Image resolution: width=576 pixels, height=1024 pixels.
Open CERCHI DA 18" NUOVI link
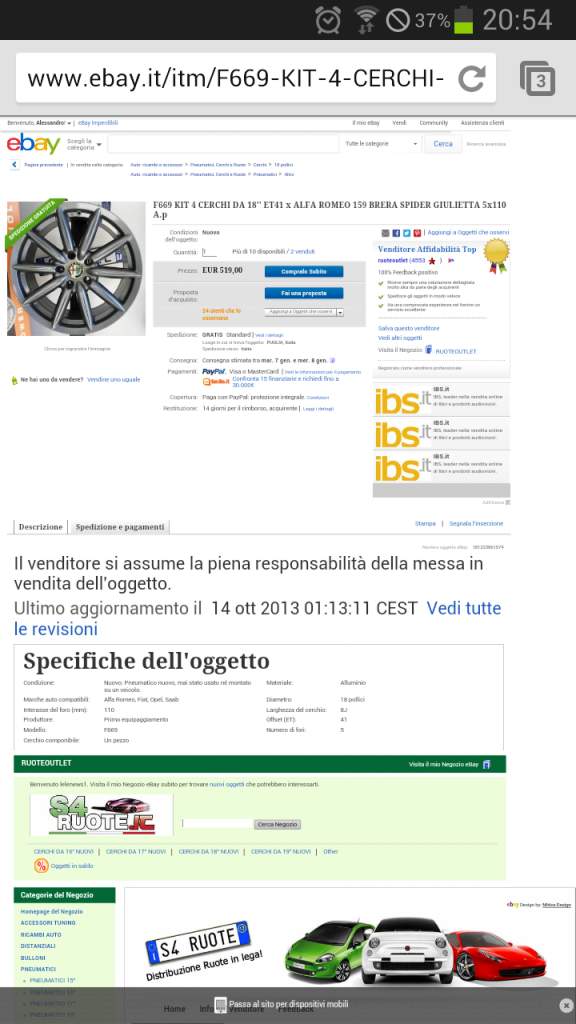208,852
